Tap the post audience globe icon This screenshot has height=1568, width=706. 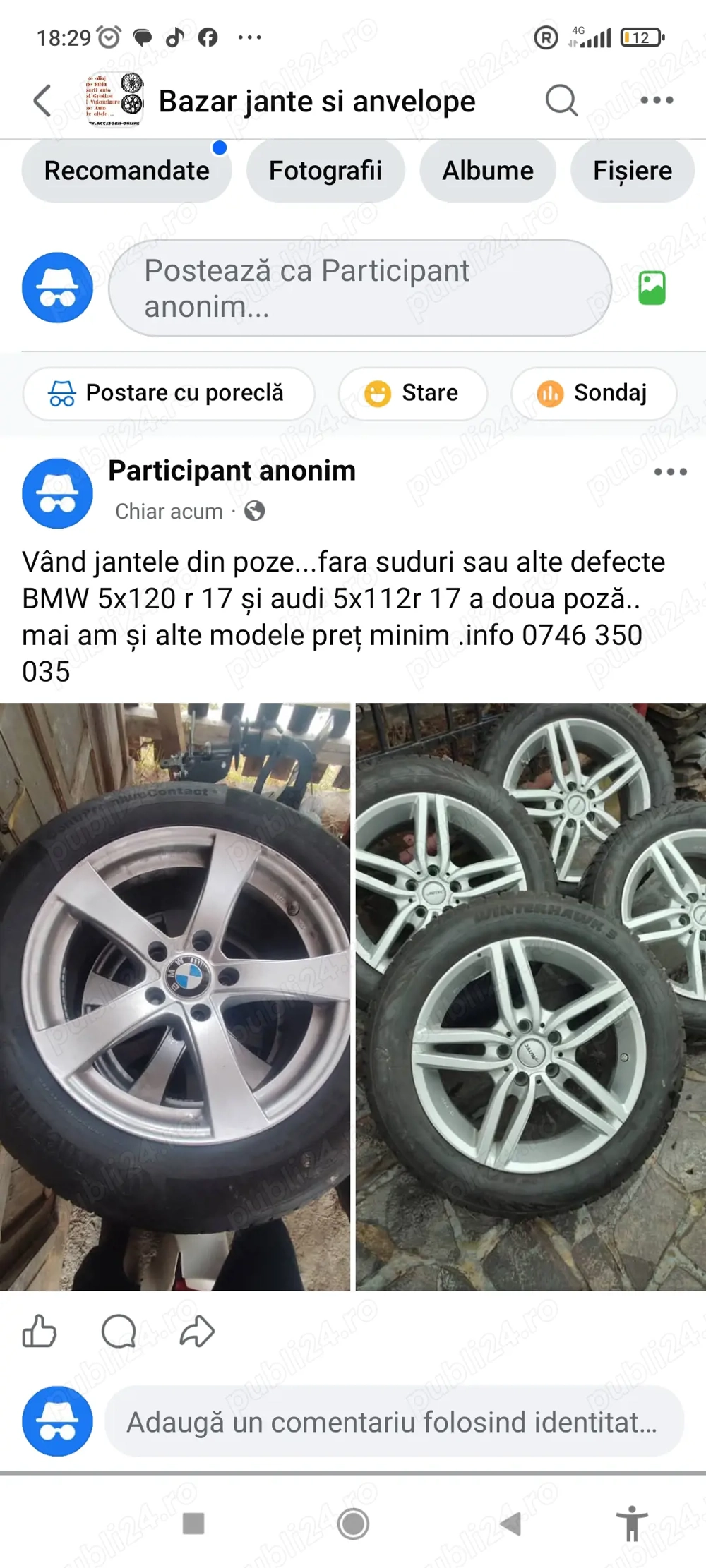(253, 510)
